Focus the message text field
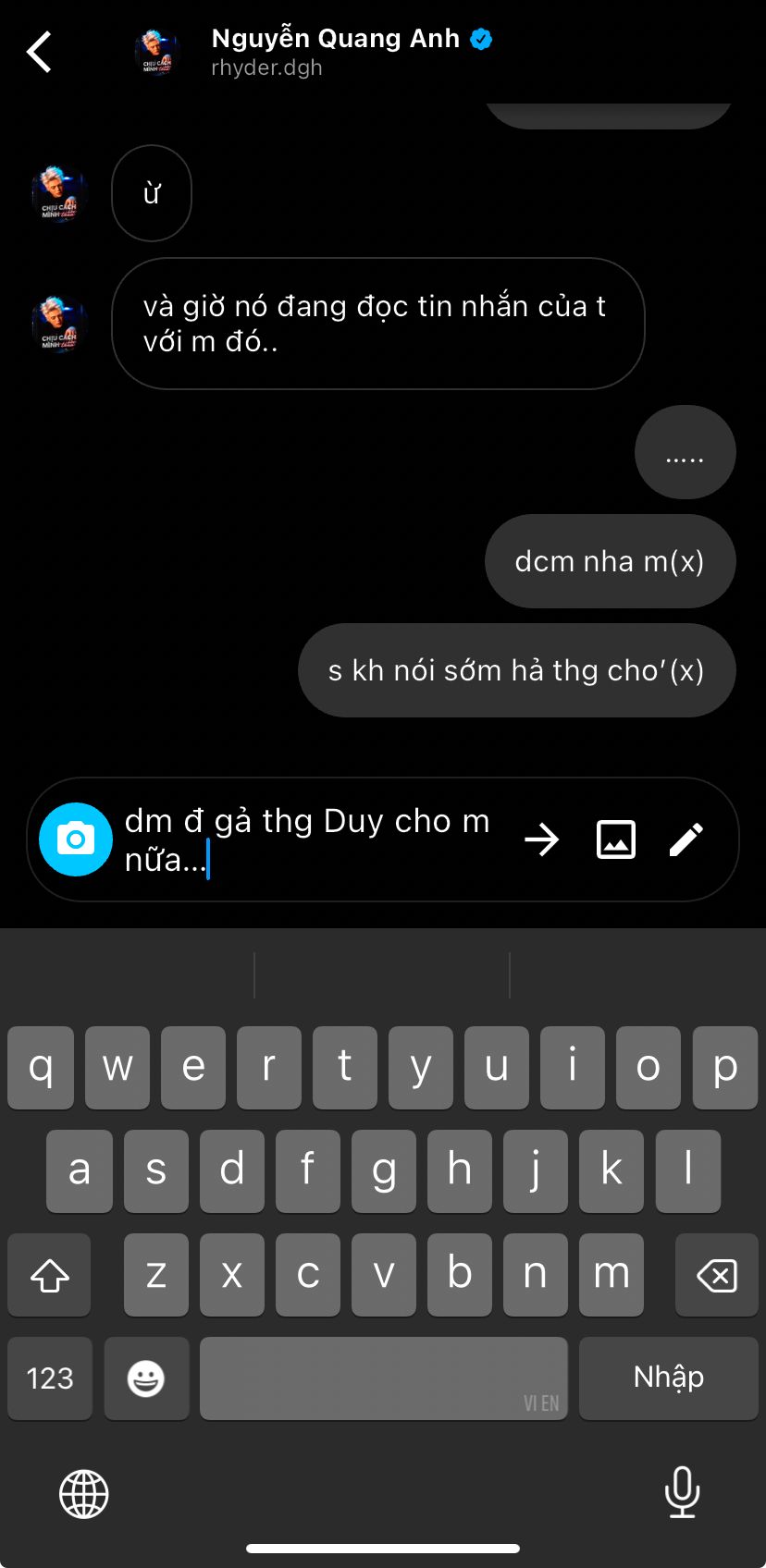Viewport: 766px width, 1568px height. pyautogui.click(x=313, y=839)
